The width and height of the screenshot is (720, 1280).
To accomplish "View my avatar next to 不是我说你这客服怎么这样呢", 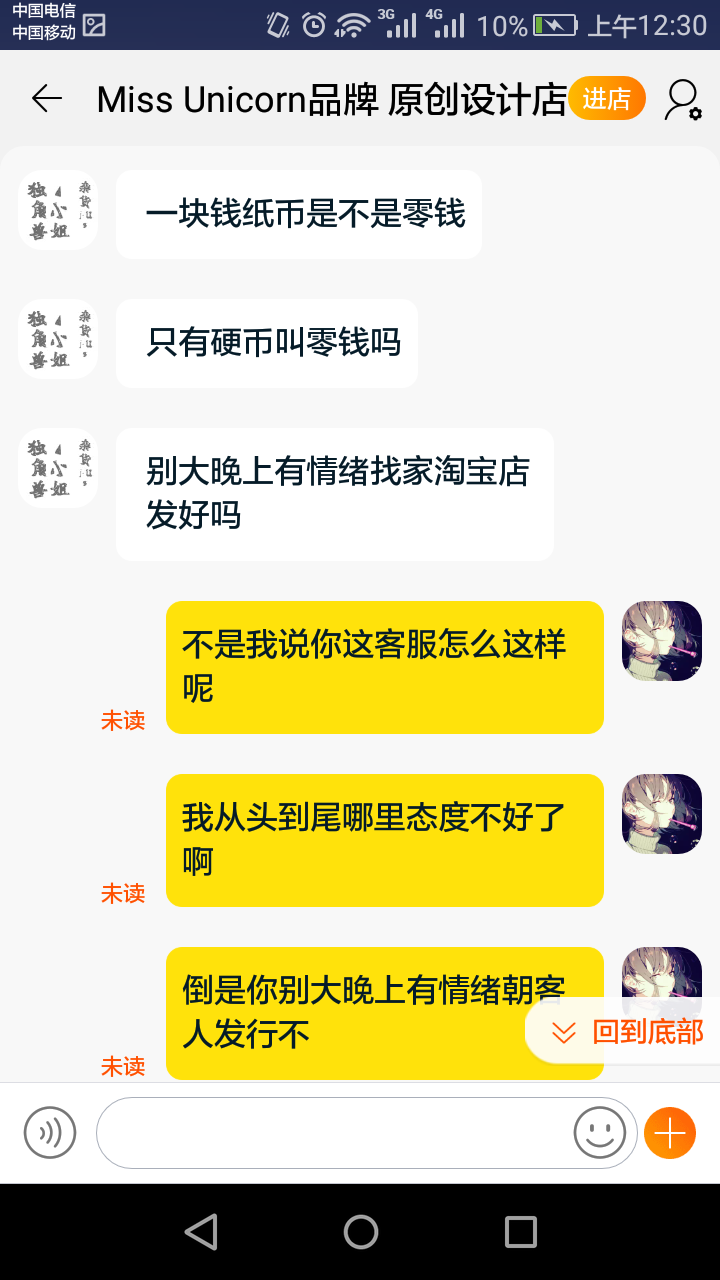I will point(662,641).
